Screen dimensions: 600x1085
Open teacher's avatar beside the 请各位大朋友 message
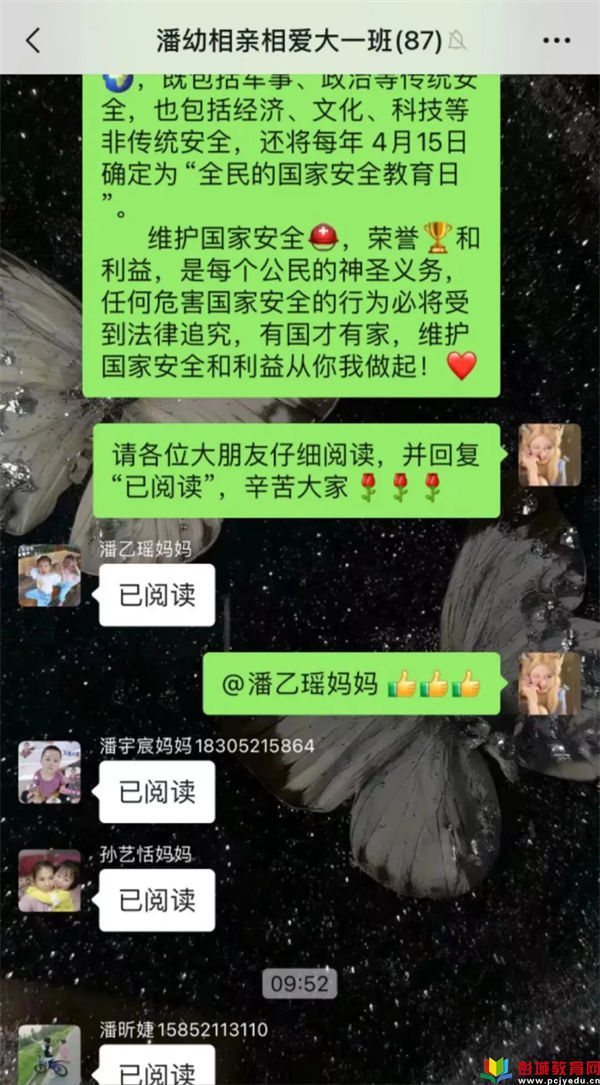[549, 455]
